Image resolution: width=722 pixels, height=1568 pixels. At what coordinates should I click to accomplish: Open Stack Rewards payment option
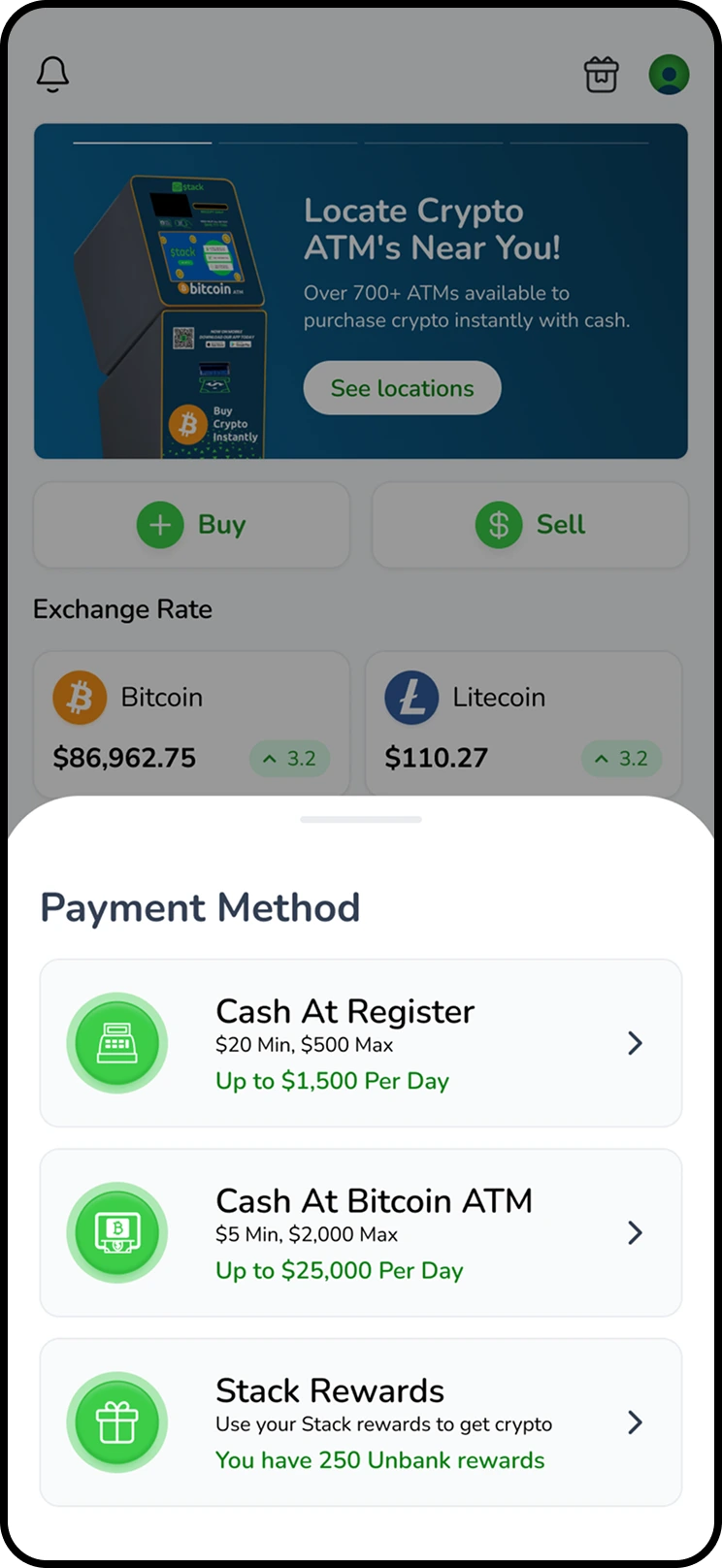(x=360, y=1422)
